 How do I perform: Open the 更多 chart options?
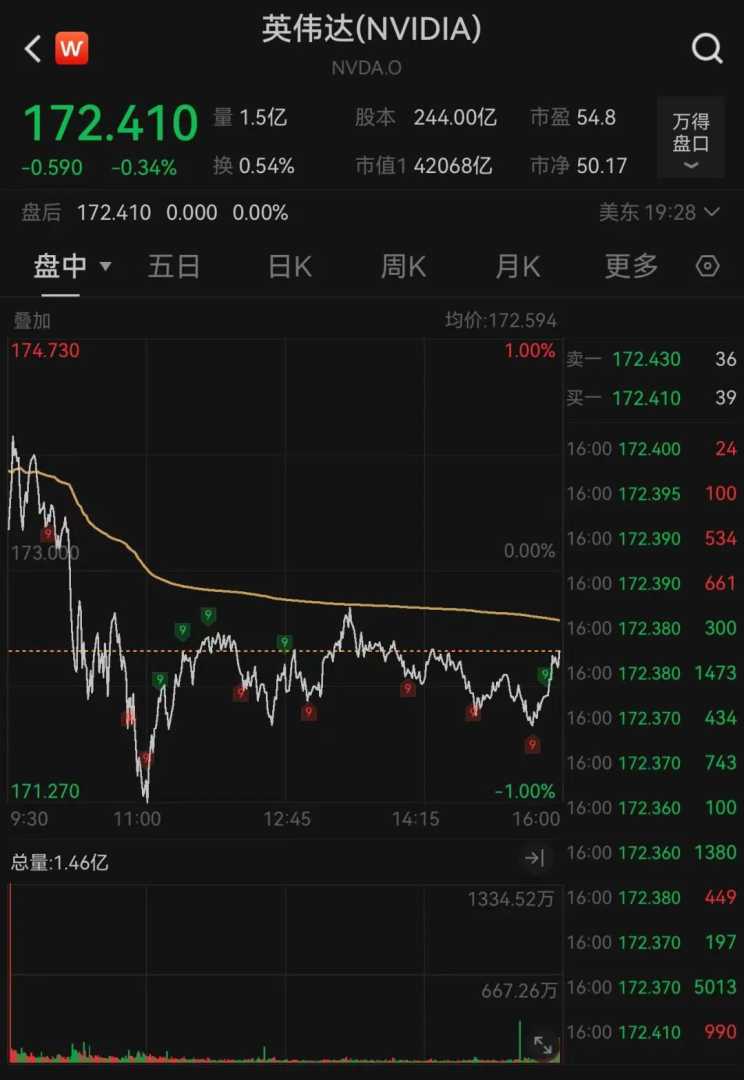click(x=631, y=266)
